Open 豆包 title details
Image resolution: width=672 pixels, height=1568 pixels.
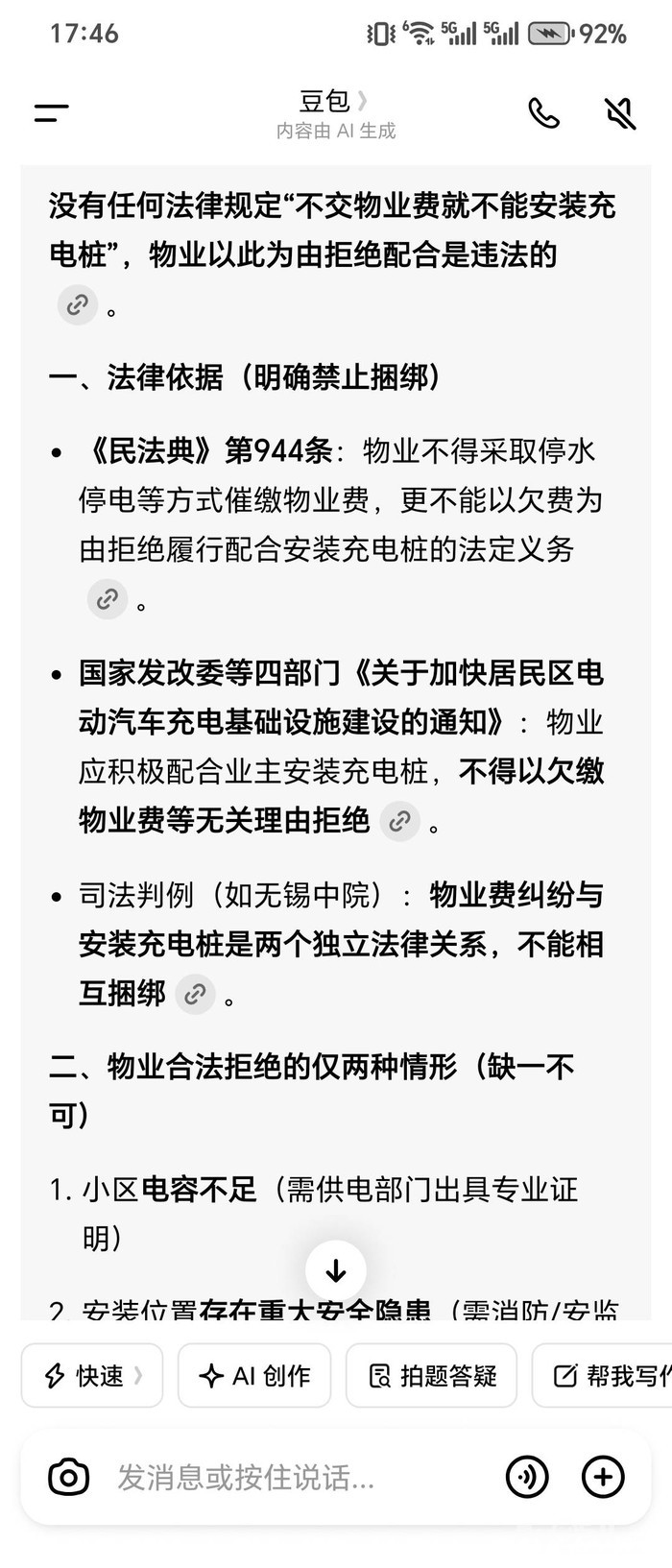[334, 101]
